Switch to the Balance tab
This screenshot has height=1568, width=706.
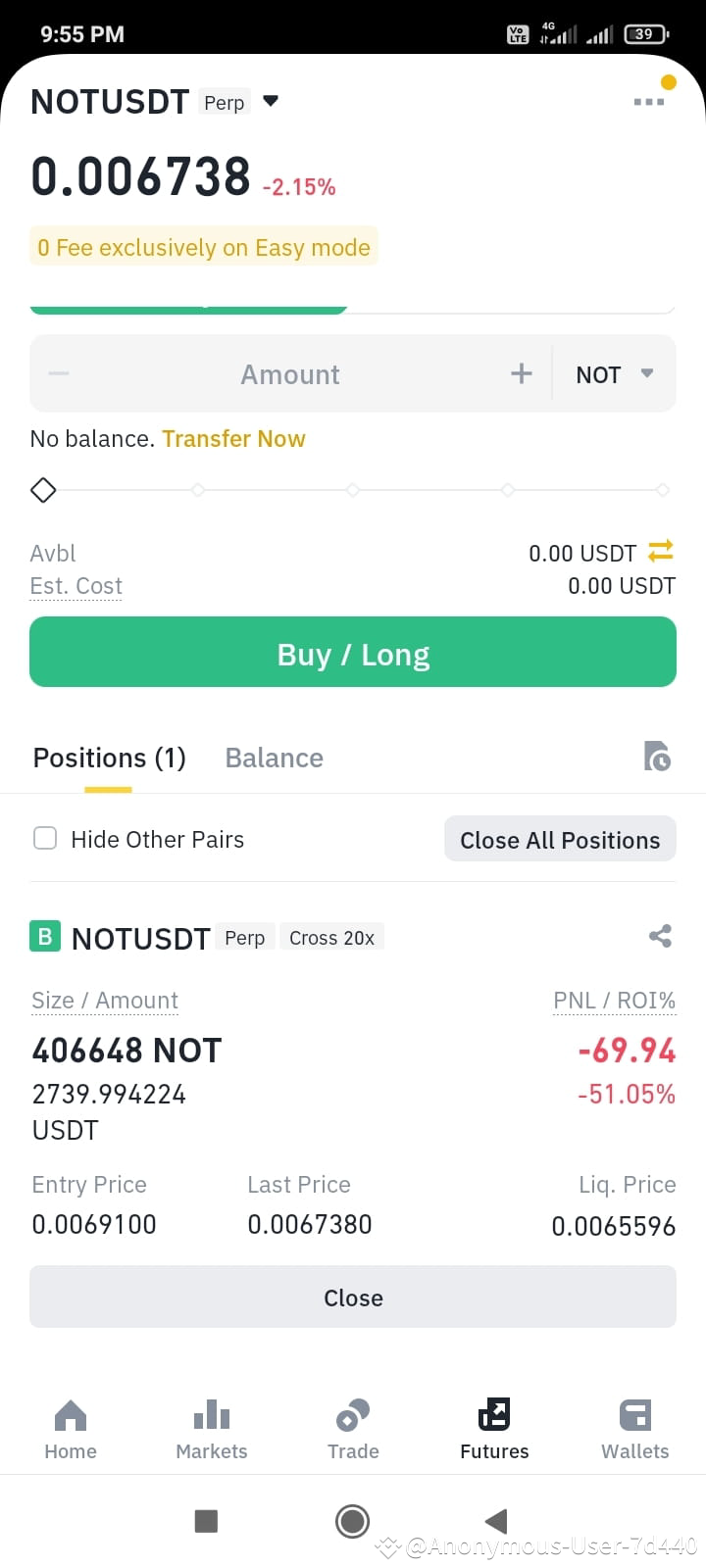[274, 757]
